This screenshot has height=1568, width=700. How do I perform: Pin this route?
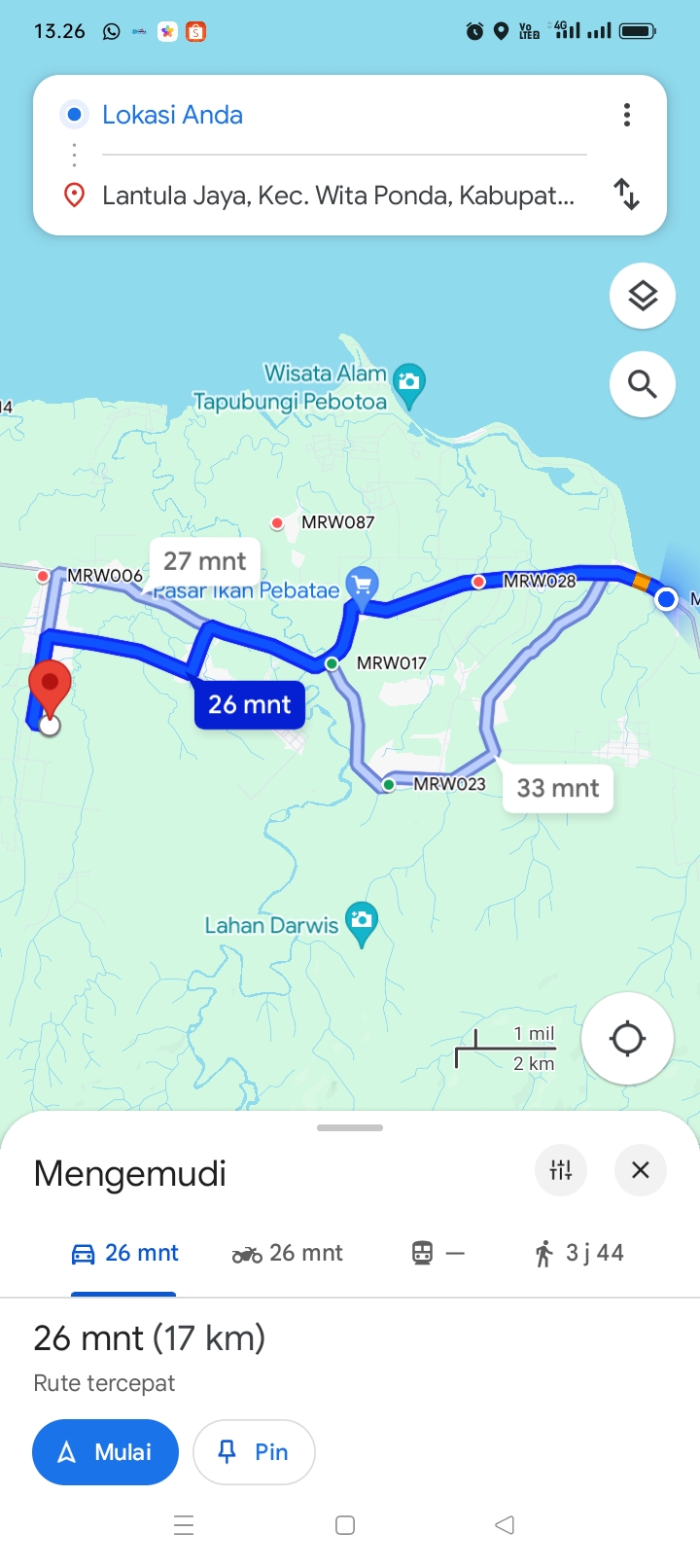pyautogui.click(x=254, y=1452)
